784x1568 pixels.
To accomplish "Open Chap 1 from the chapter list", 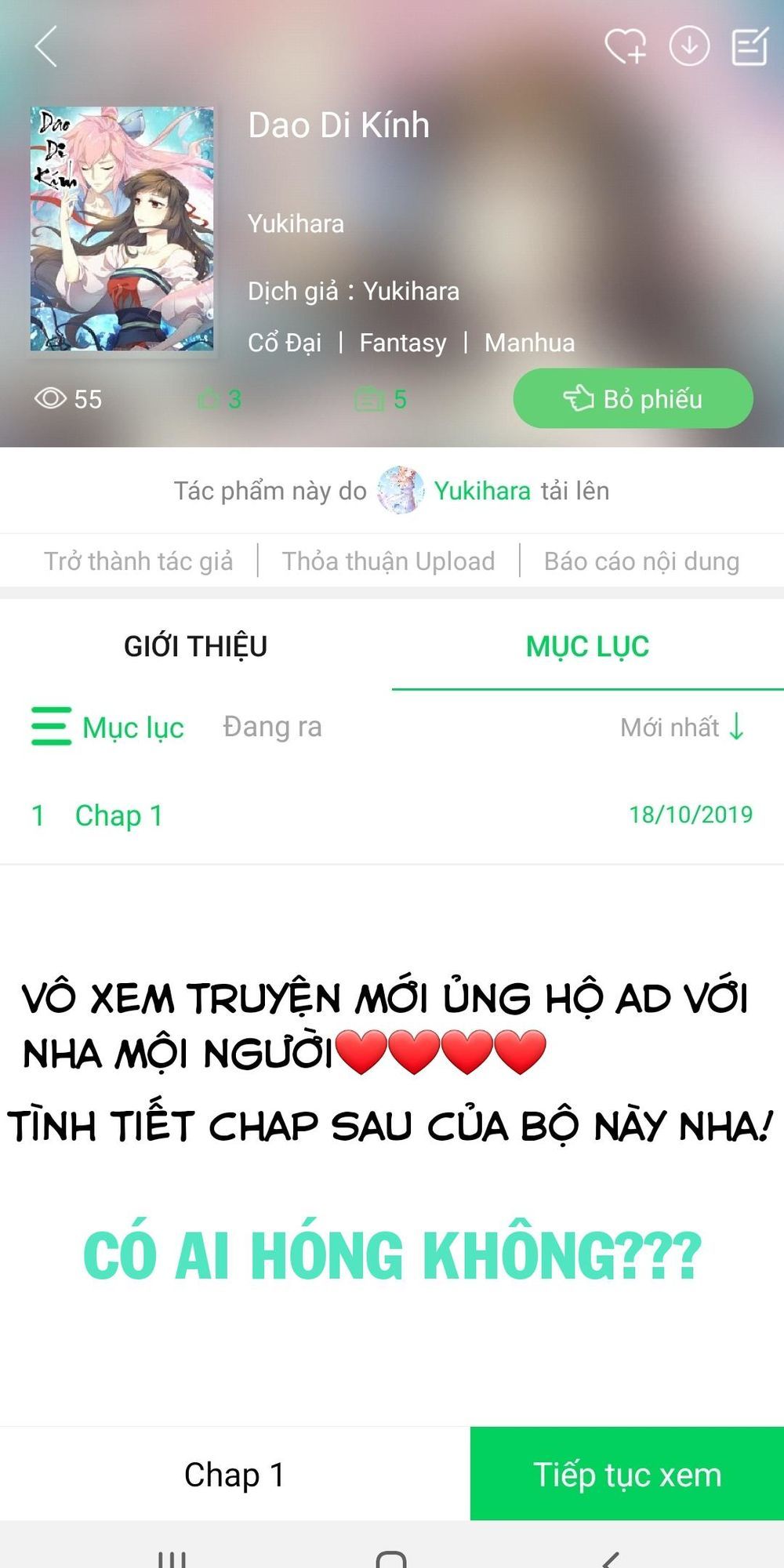I will (118, 815).
